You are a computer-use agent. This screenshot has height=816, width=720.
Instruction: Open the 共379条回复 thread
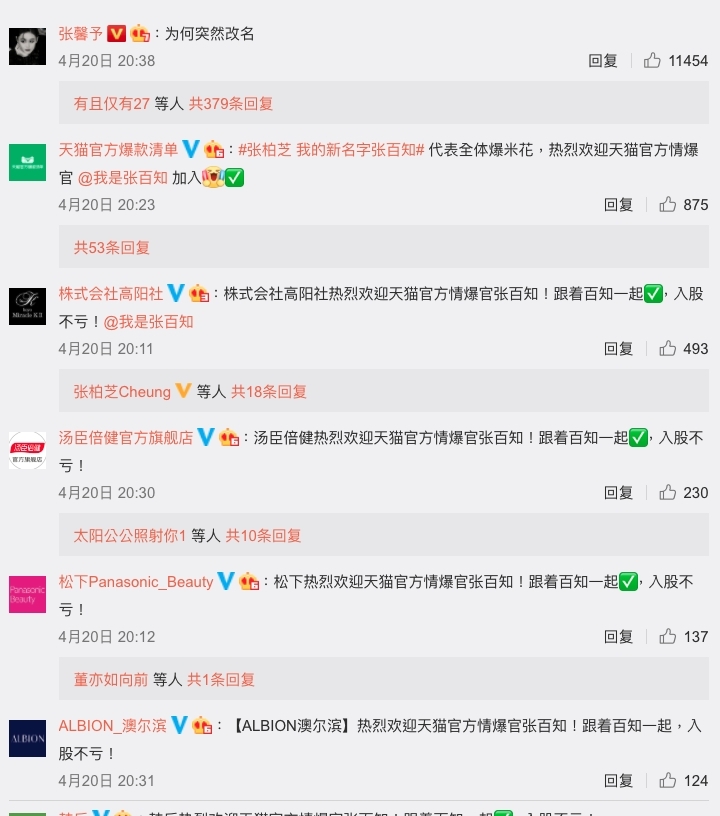(x=231, y=103)
